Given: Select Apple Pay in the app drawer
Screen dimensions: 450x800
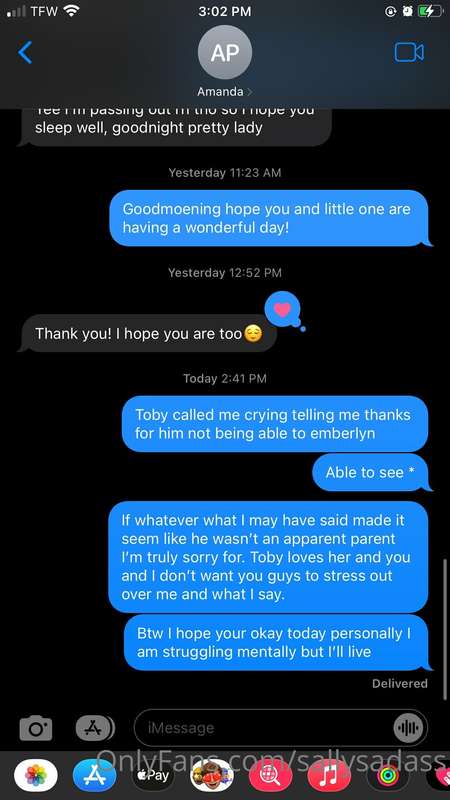Looking at the screenshot, I should click(x=154, y=775).
